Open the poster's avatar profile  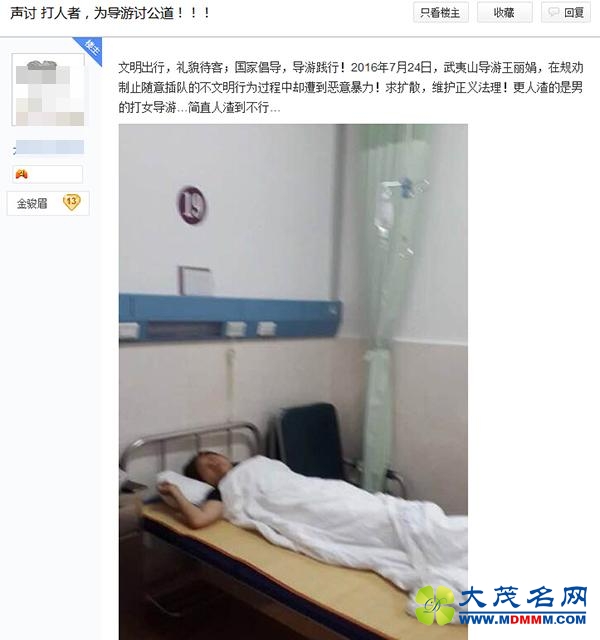tap(47, 91)
